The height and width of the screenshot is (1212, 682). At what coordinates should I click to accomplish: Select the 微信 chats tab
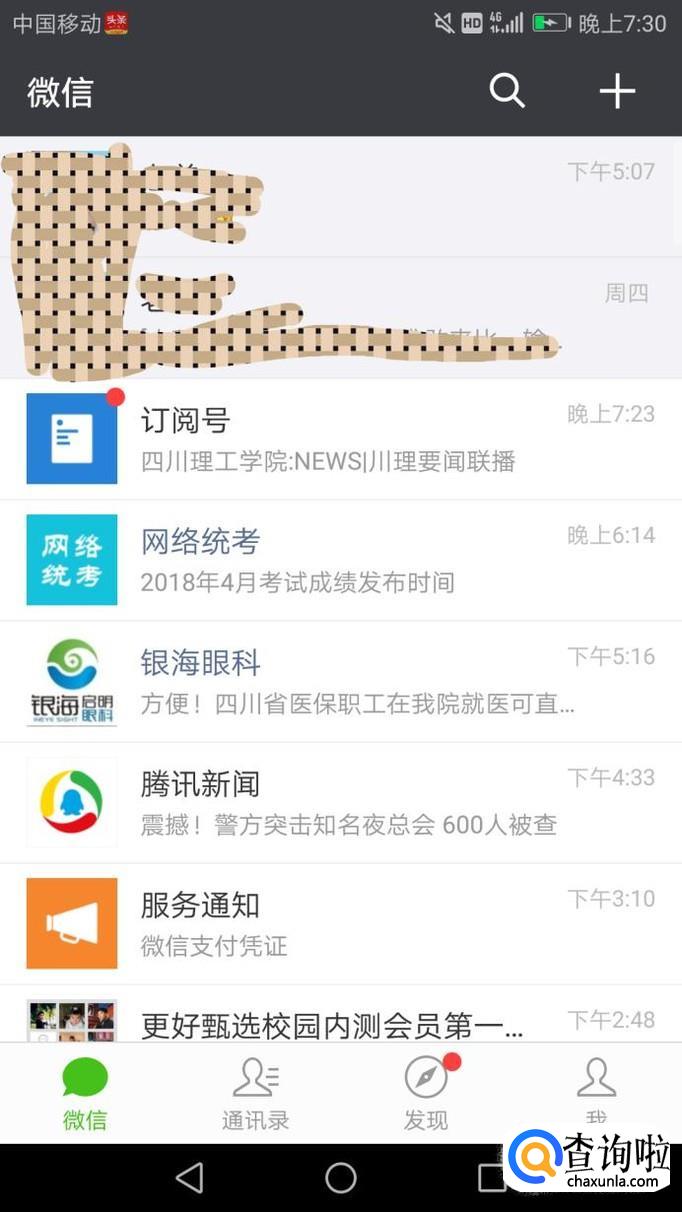(x=85, y=1093)
